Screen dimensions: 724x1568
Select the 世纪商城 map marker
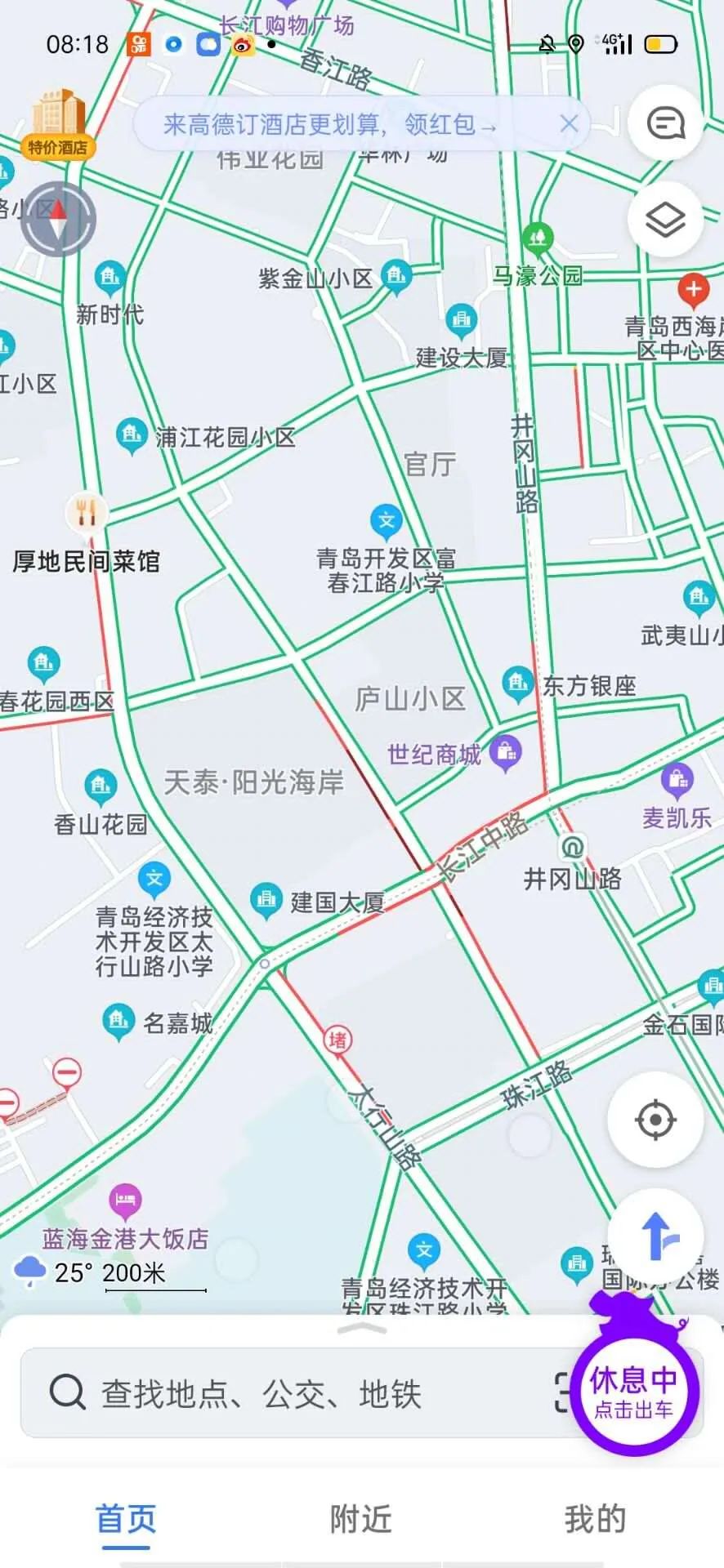[x=506, y=752]
